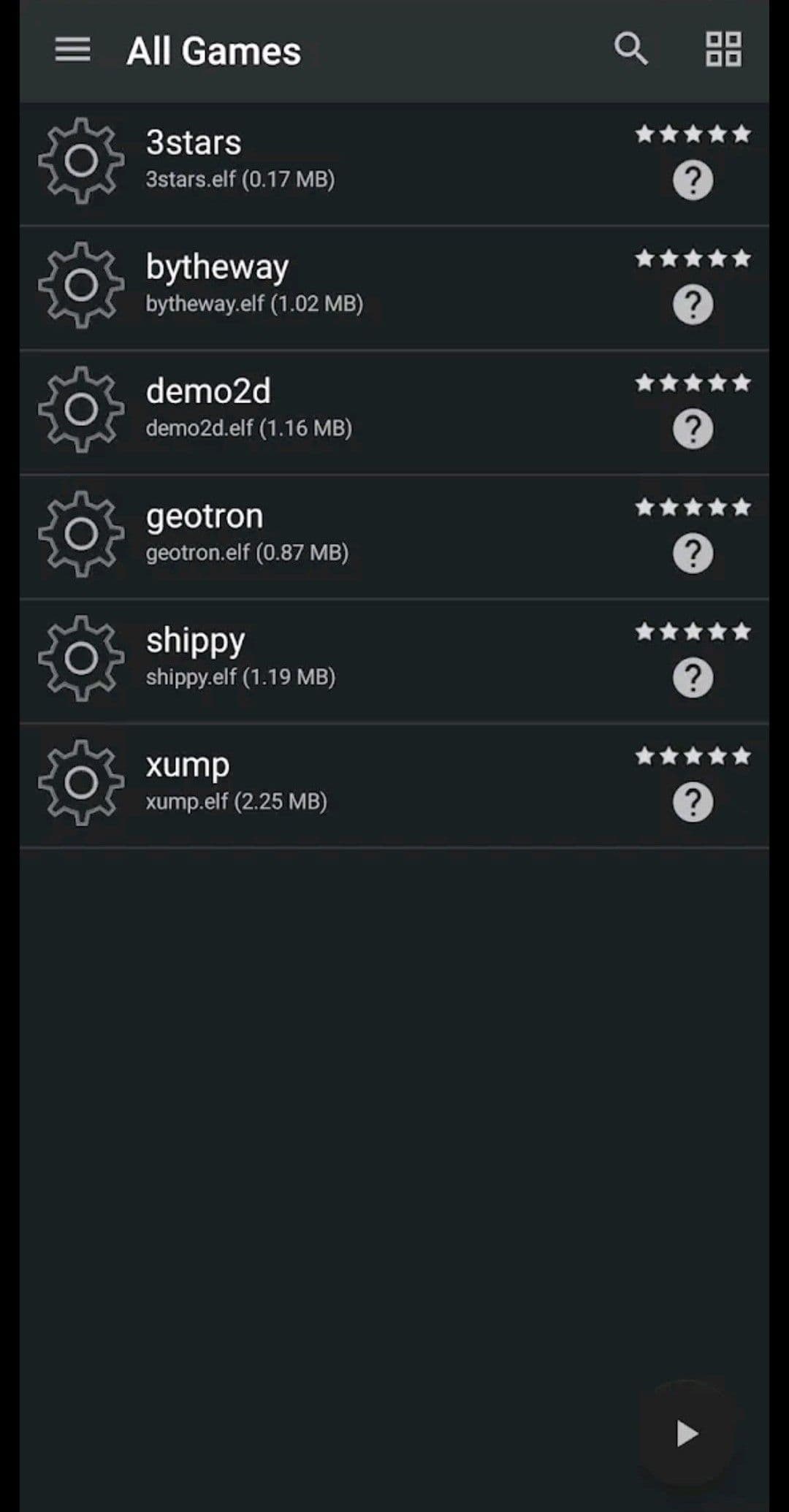Open the question mark icon for 3stars
Viewport: 789px width, 1512px height.
point(692,180)
